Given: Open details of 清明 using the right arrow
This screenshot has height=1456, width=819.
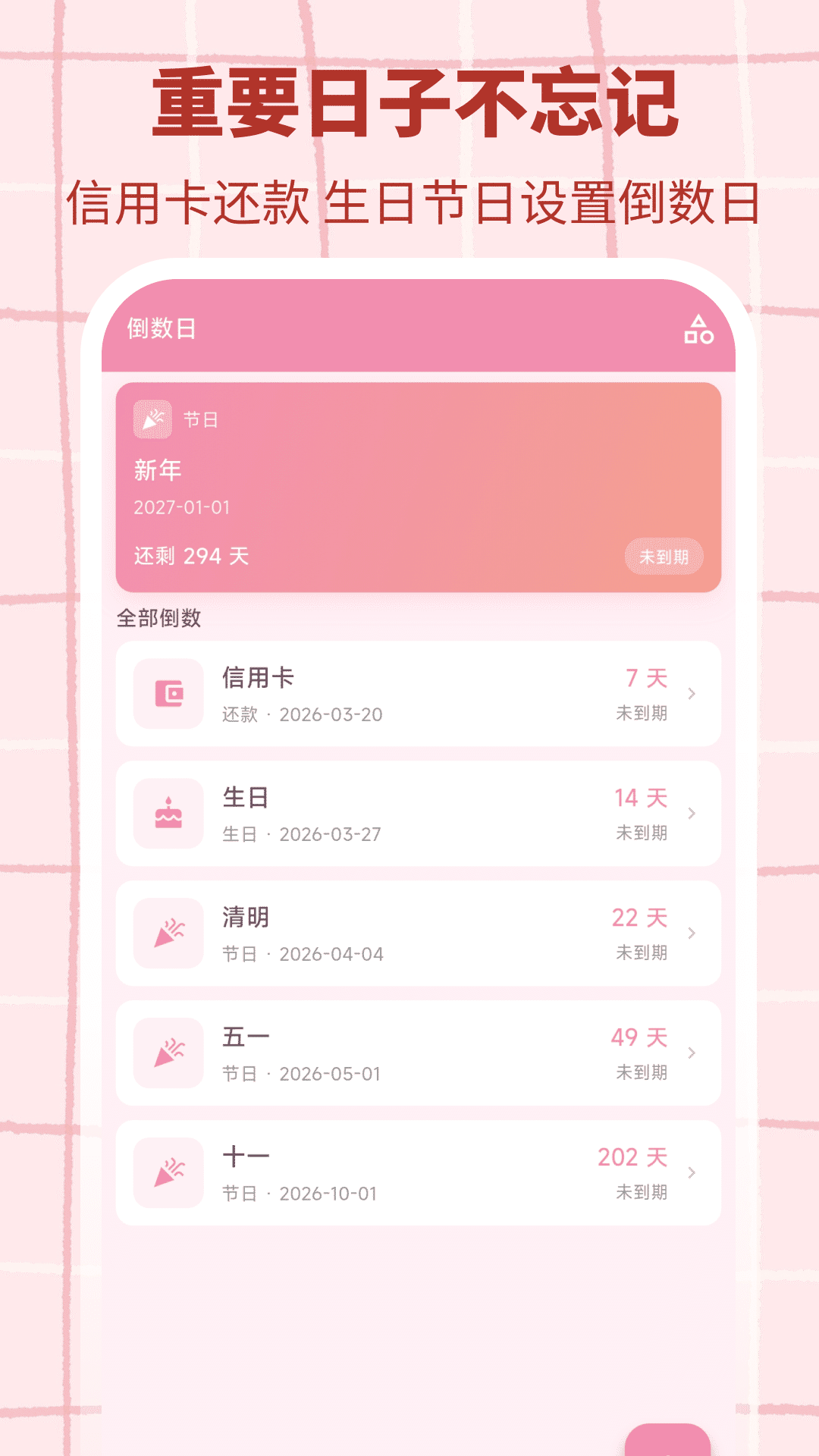Looking at the screenshot, I should point(692,933).
